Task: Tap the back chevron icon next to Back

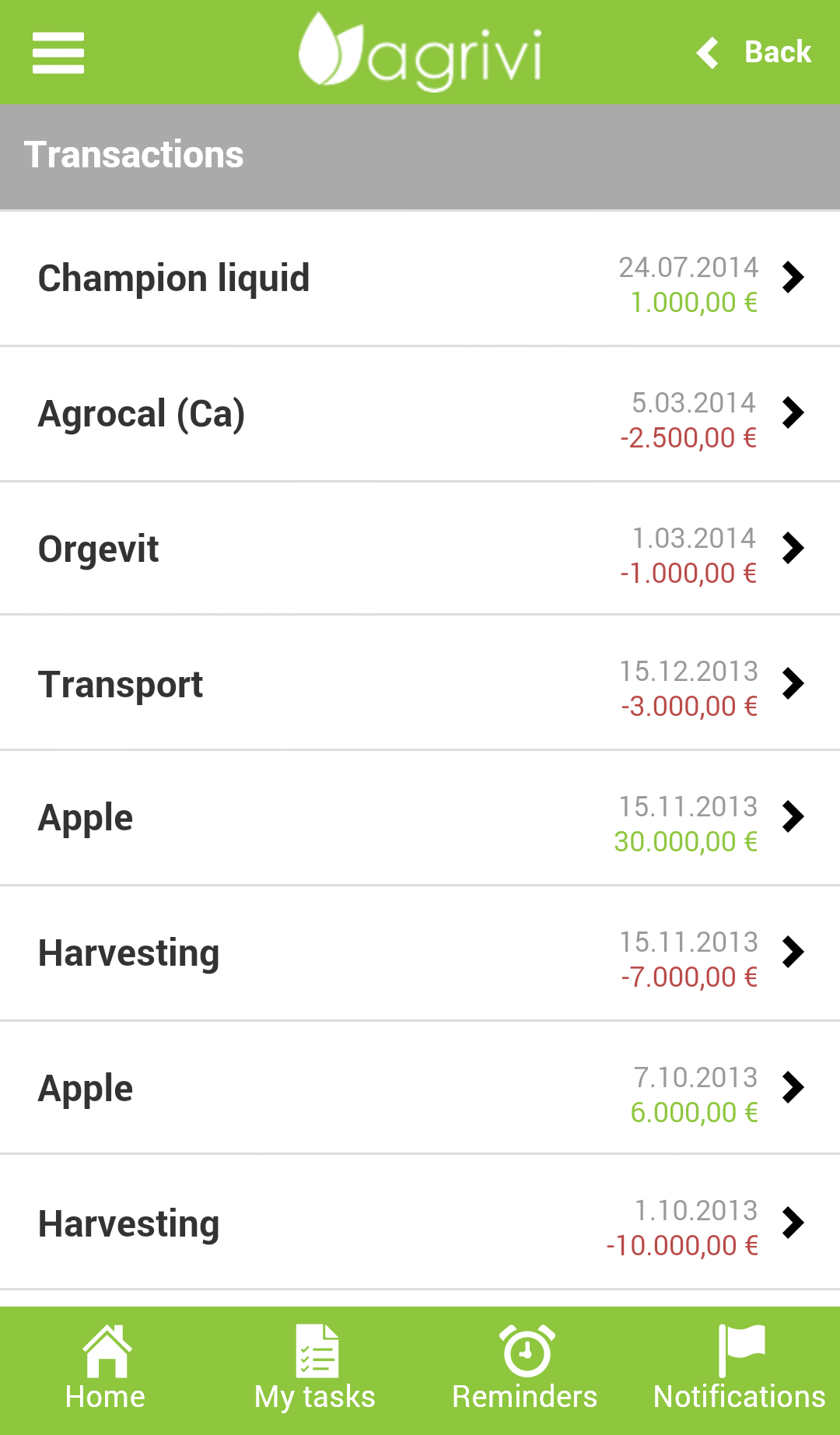Action: pos(707,51)
